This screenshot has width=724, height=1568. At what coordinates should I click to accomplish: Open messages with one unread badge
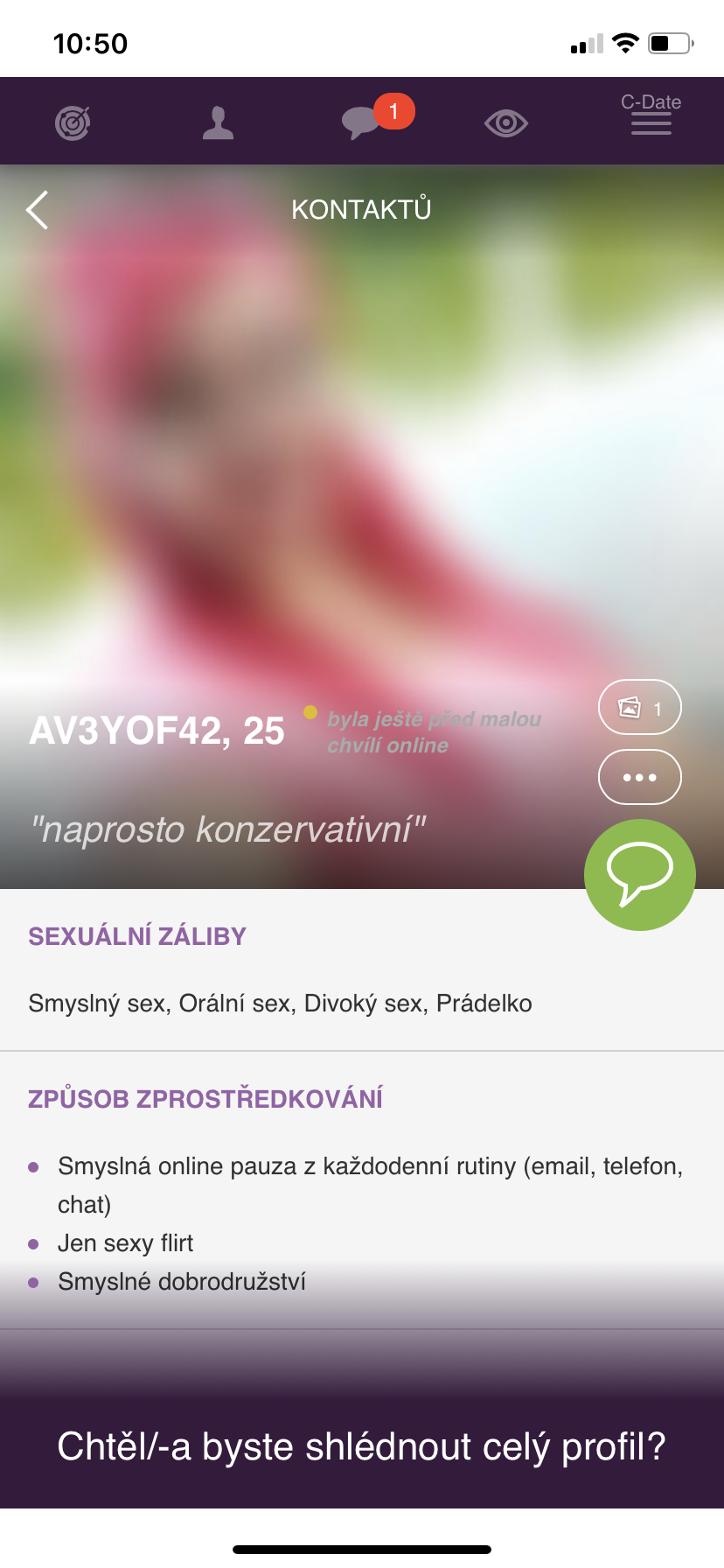(362, 123)
